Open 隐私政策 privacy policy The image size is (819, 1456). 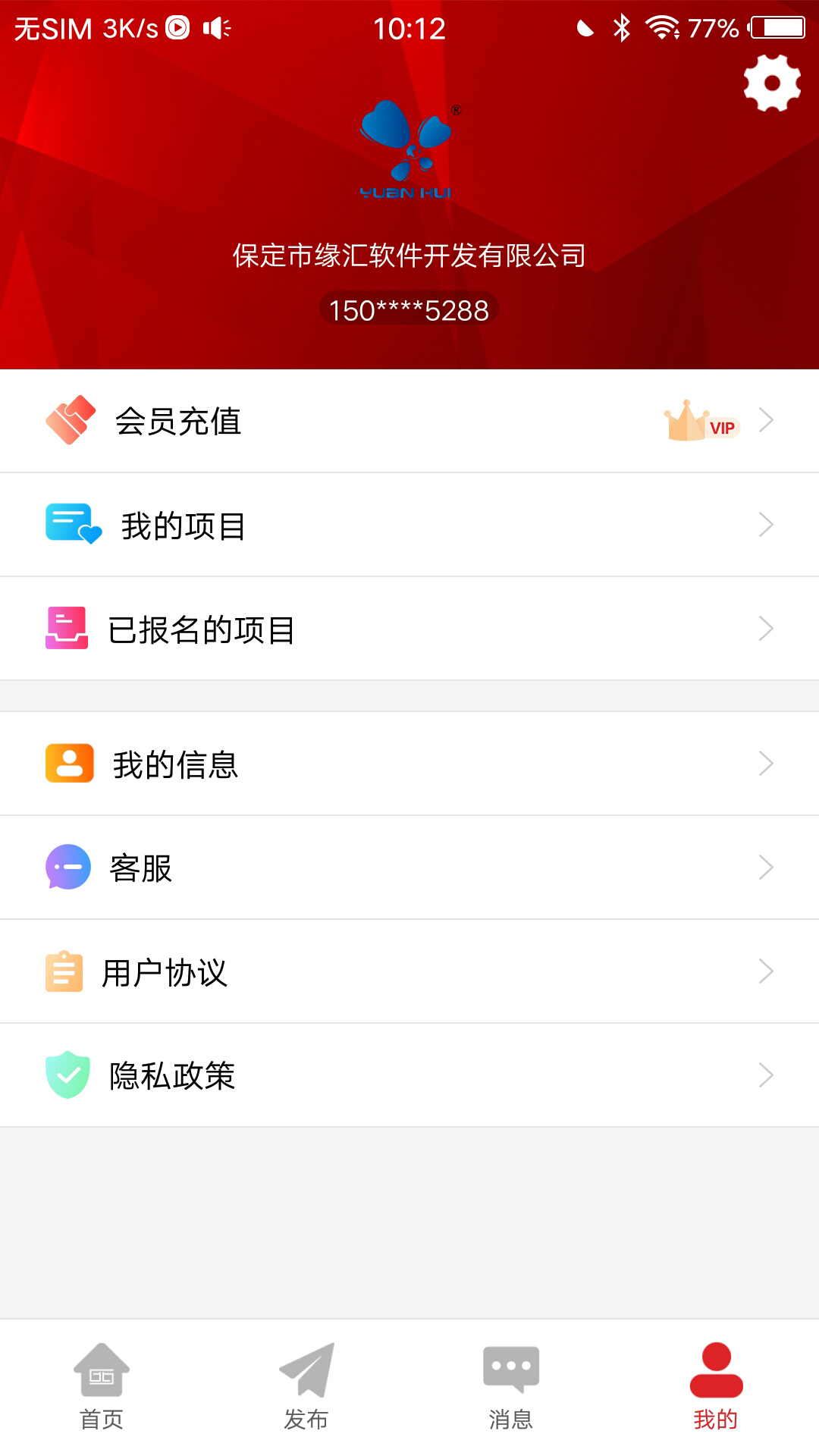409,1075
